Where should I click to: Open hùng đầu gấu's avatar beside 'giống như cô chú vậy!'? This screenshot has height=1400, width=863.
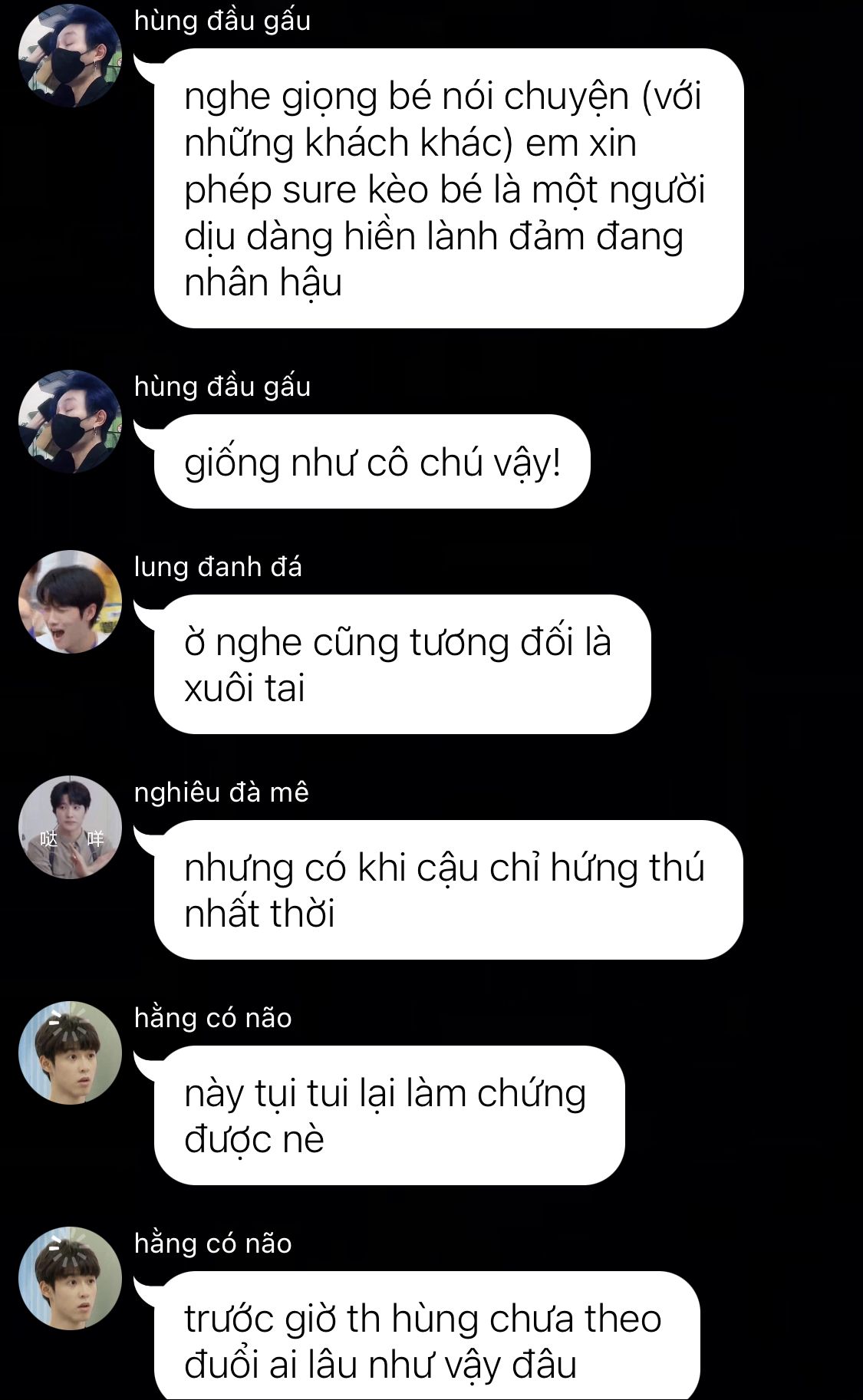(x=70, y=421)
